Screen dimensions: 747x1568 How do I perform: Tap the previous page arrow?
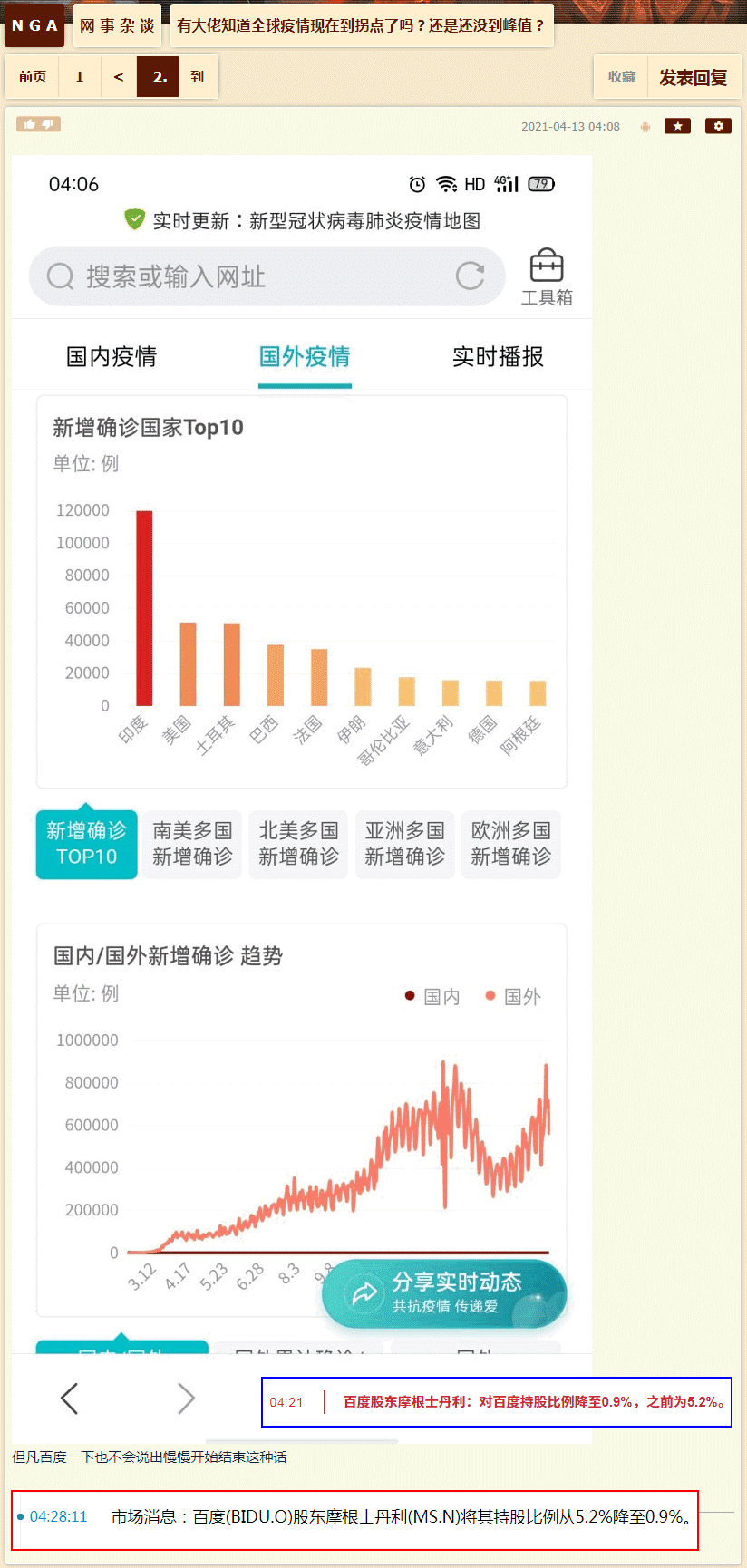119,77
